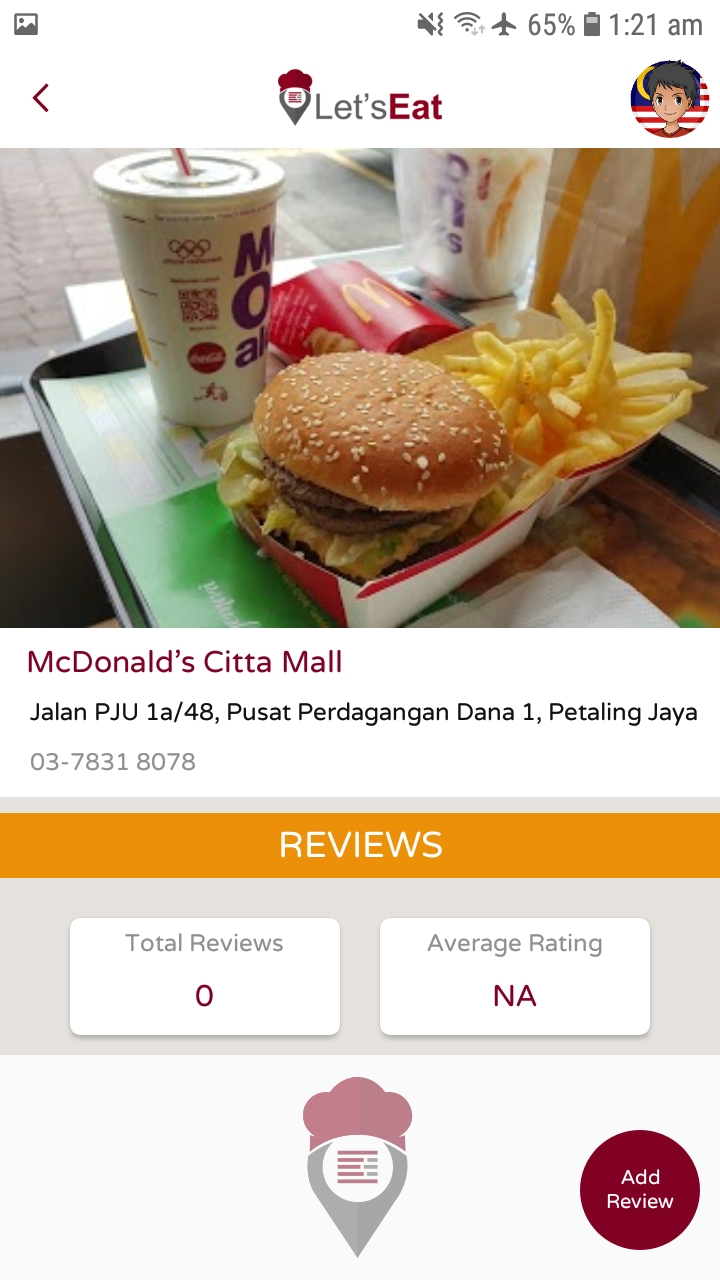View the McDonald's restaurant photo

tap(360, 388)
